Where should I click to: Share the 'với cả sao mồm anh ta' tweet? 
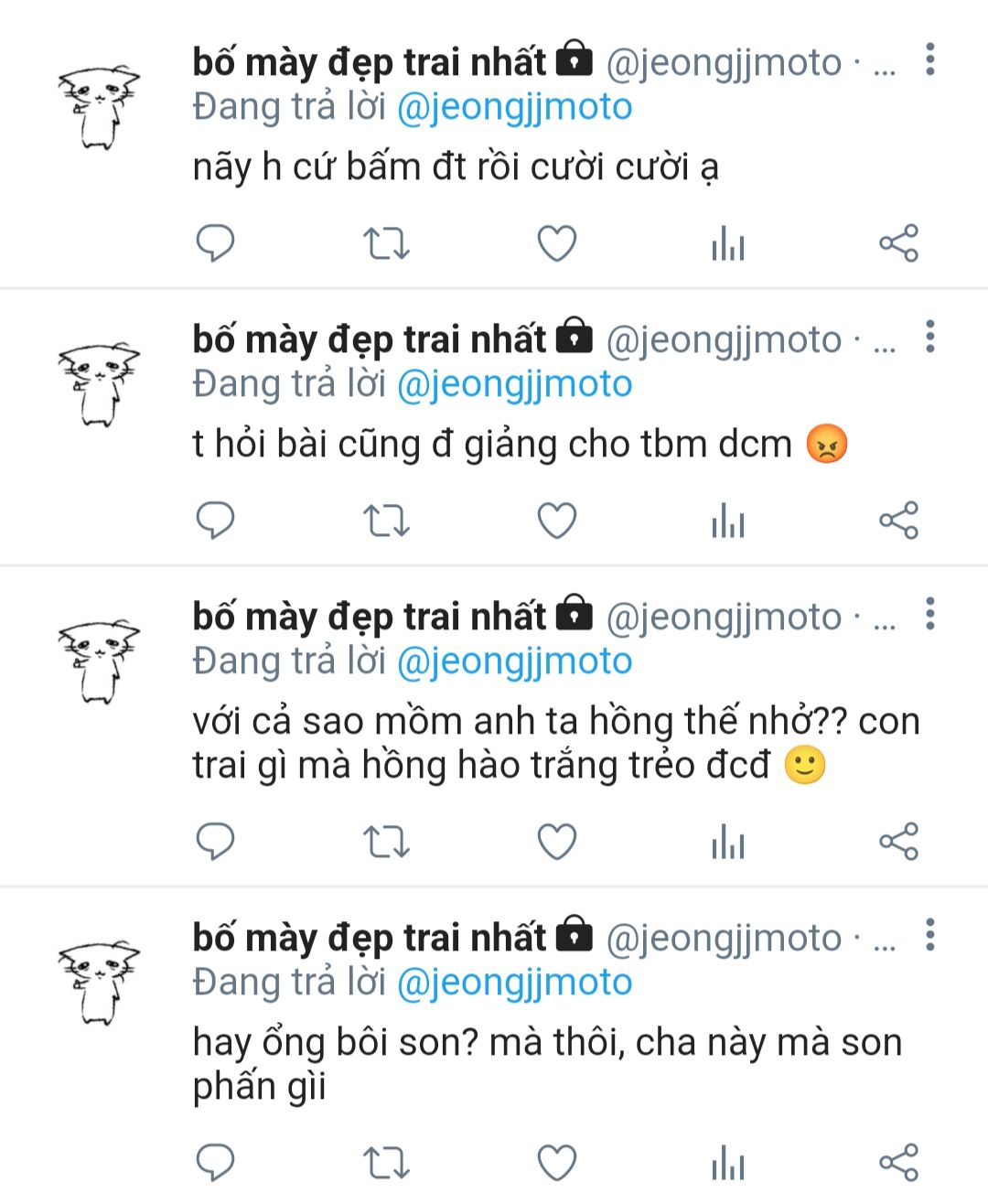click(x=898, y=842)
